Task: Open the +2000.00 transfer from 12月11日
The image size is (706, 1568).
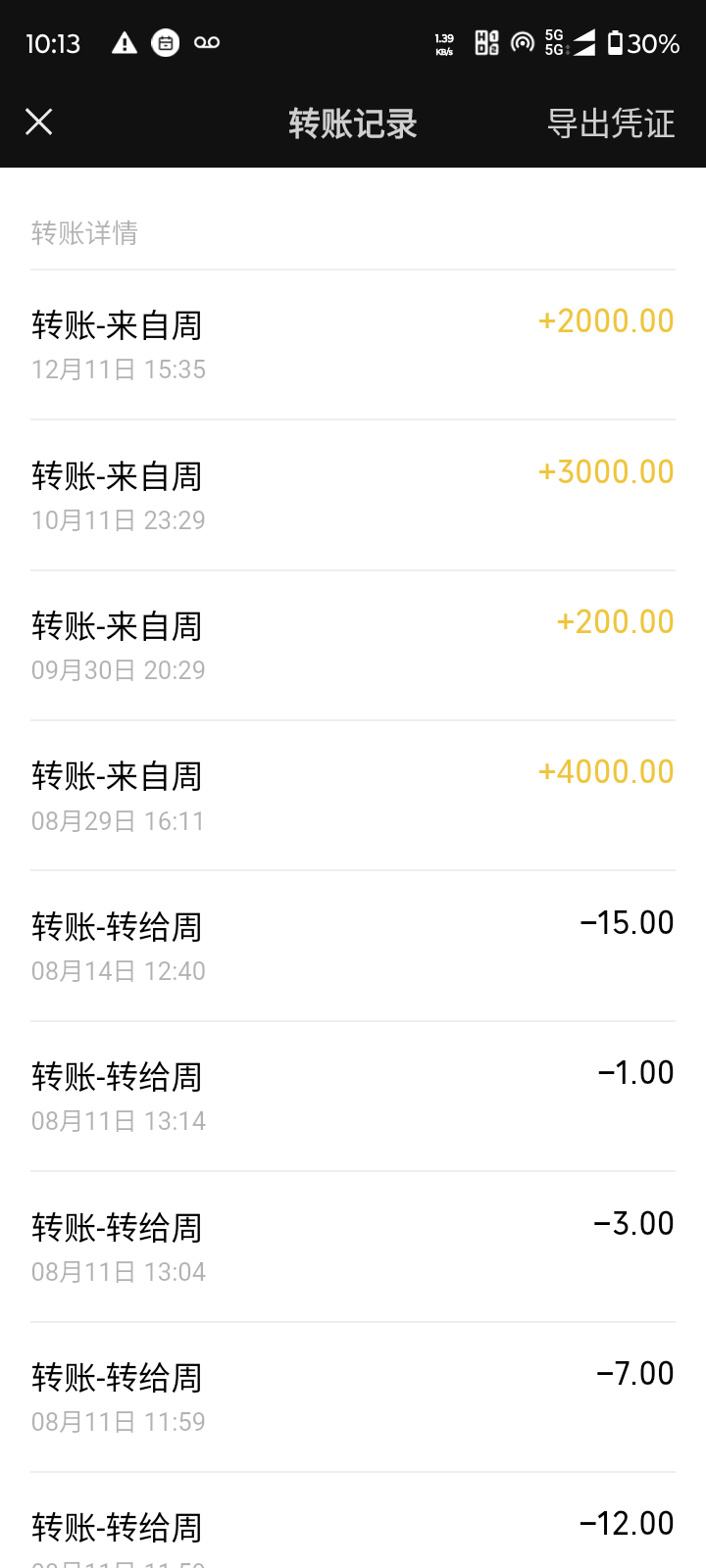Action: [x=353, y=345]
